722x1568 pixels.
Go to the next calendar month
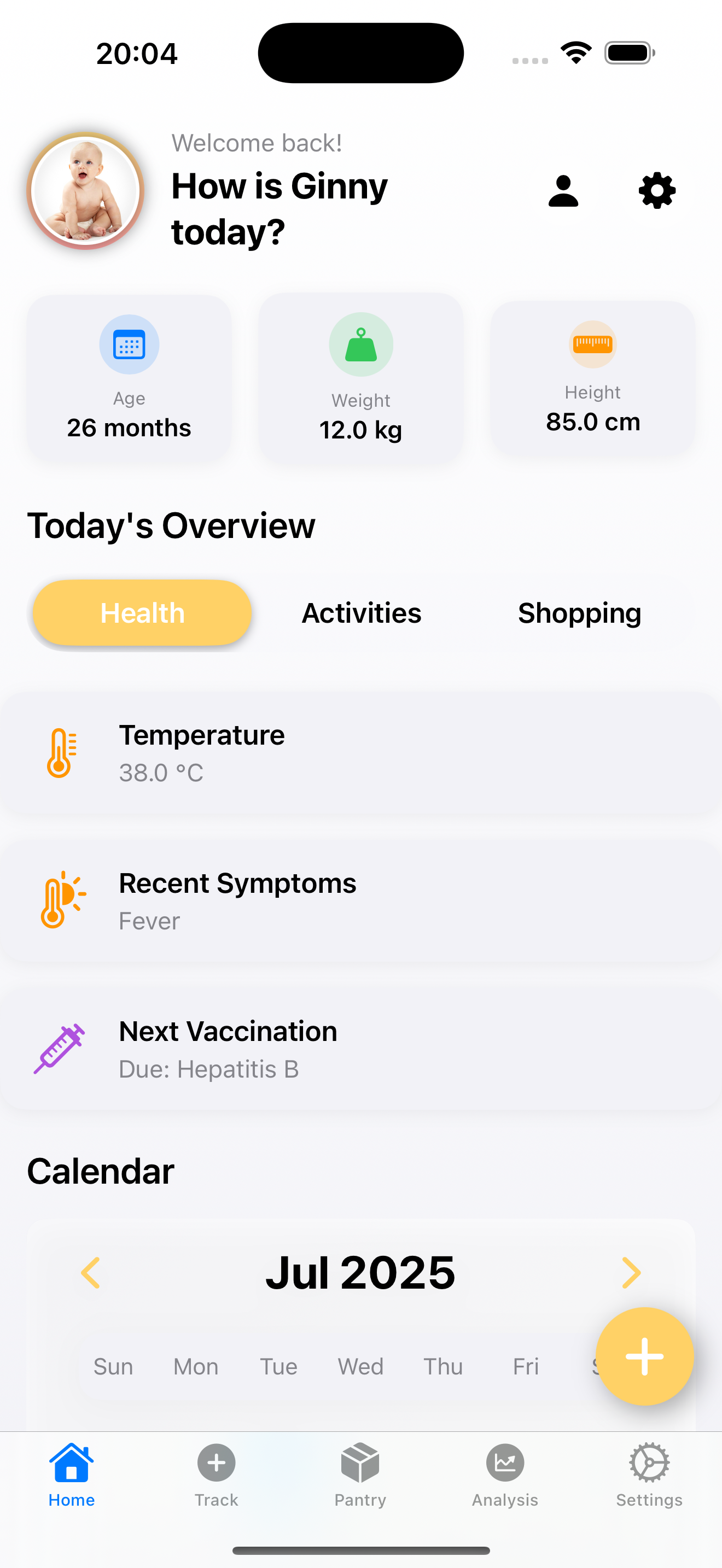(631, 1273)
